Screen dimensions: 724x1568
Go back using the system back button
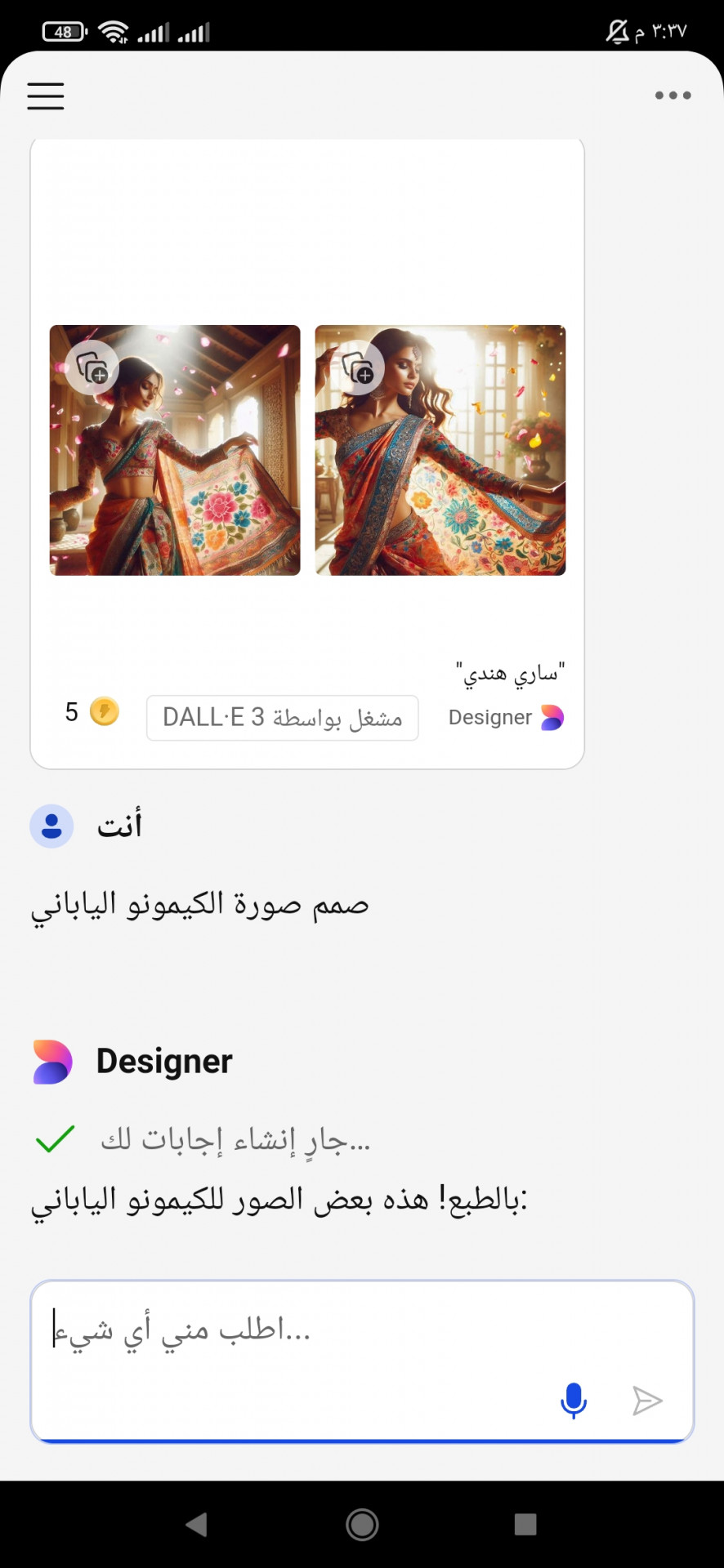click(x=197, y=1524)
